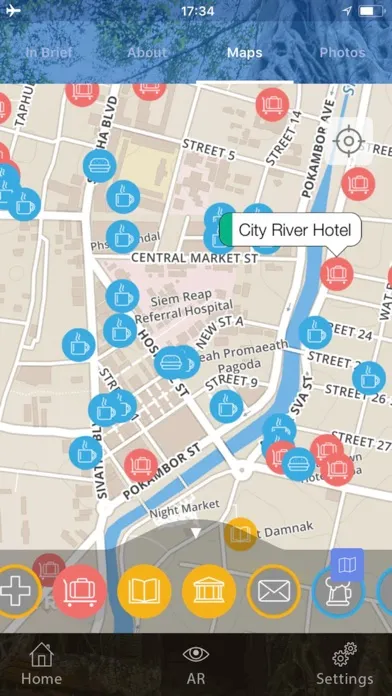This screenshot has height=696, width=392.
Task: Center map on my current location
Action: pyautogui.click(x=349, y=141)
